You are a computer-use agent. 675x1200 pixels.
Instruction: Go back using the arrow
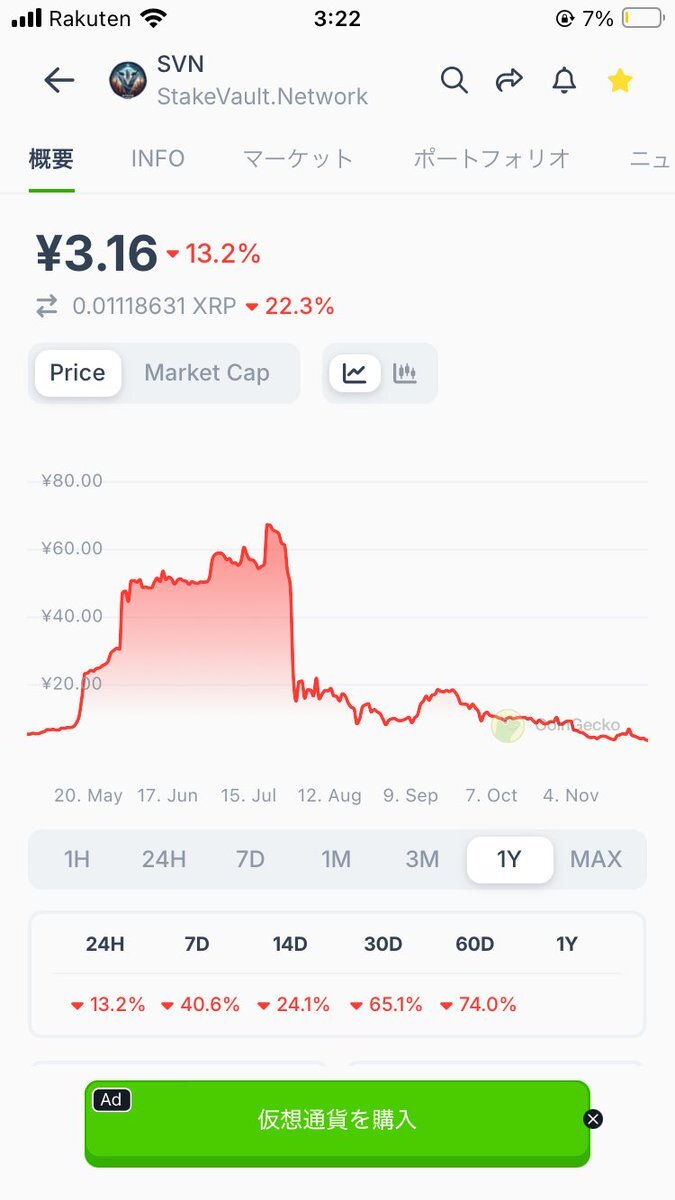[60, 81]
